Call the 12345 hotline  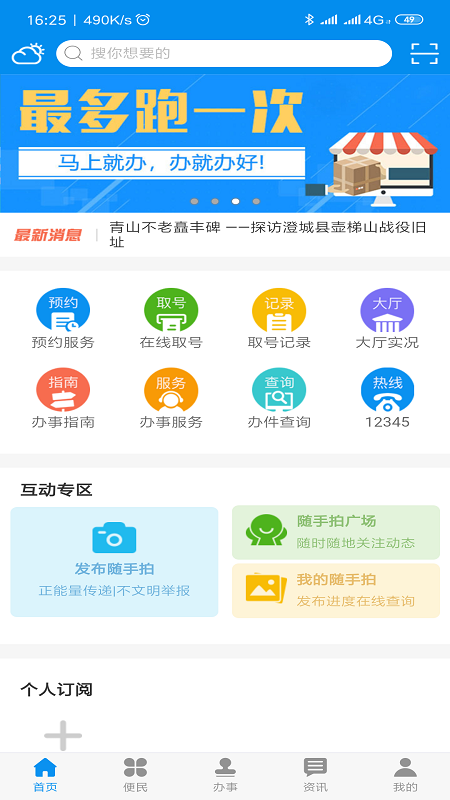click(387, 399)
